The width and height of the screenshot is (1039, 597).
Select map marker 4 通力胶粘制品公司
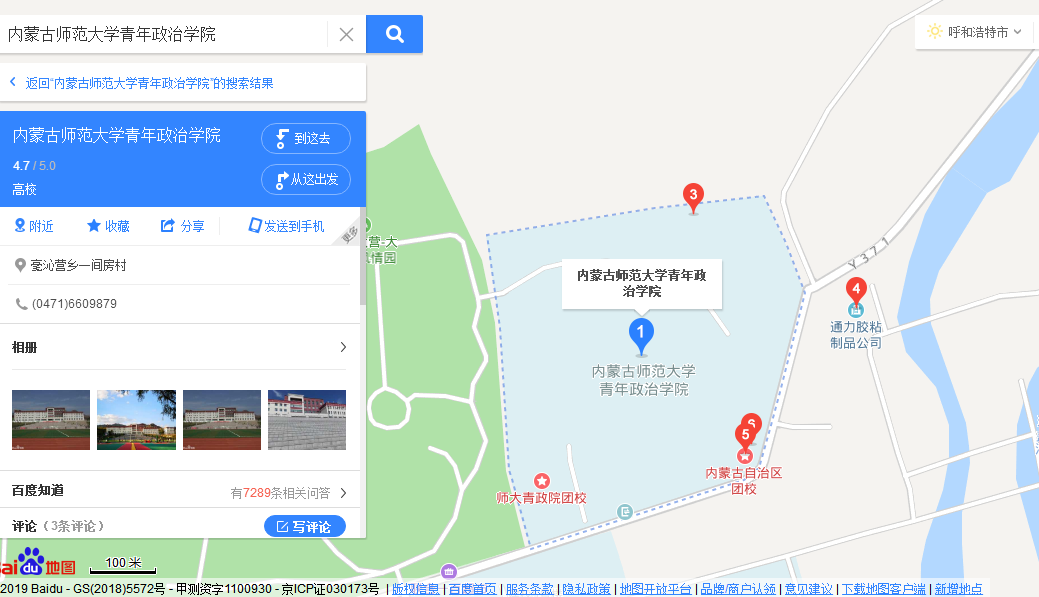[856, 291]
